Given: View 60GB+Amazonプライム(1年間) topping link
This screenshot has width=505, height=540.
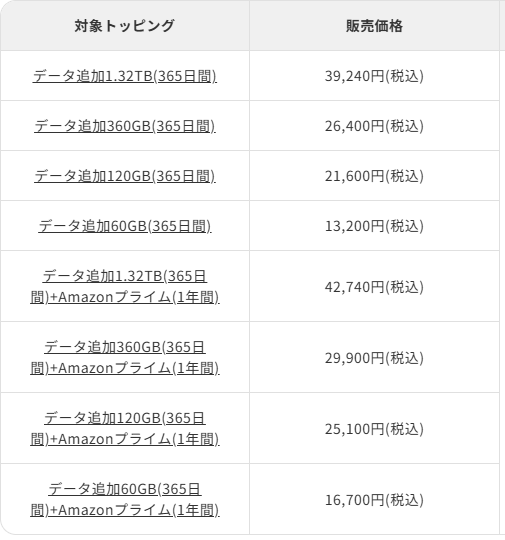Looking at the screenshot, I should coord(125,499).
